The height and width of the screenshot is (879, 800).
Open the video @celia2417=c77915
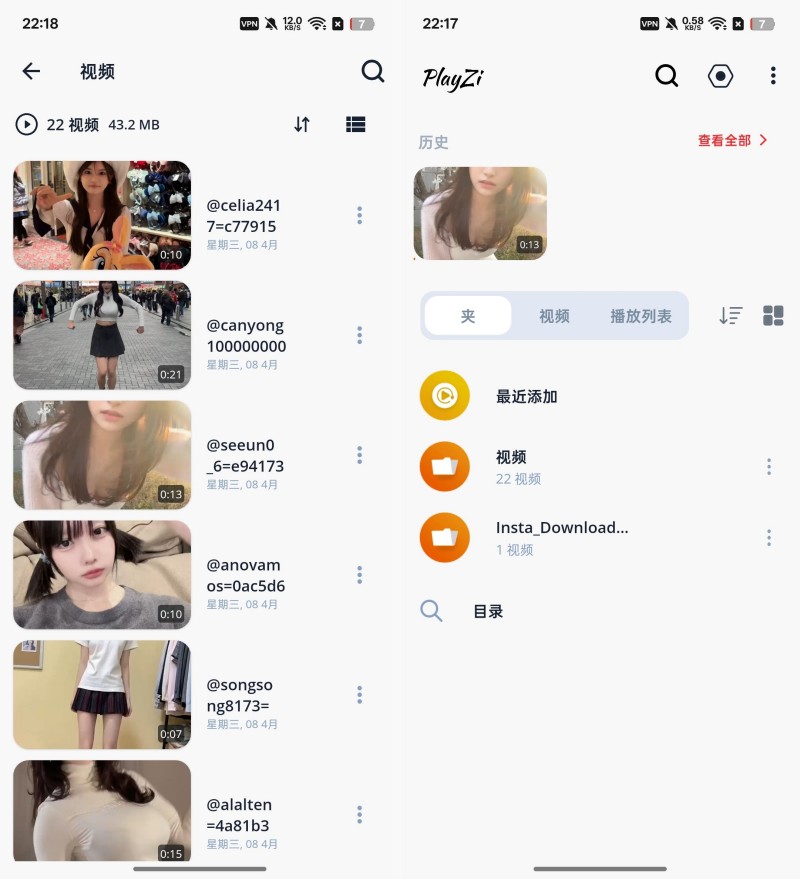point(102,215)
